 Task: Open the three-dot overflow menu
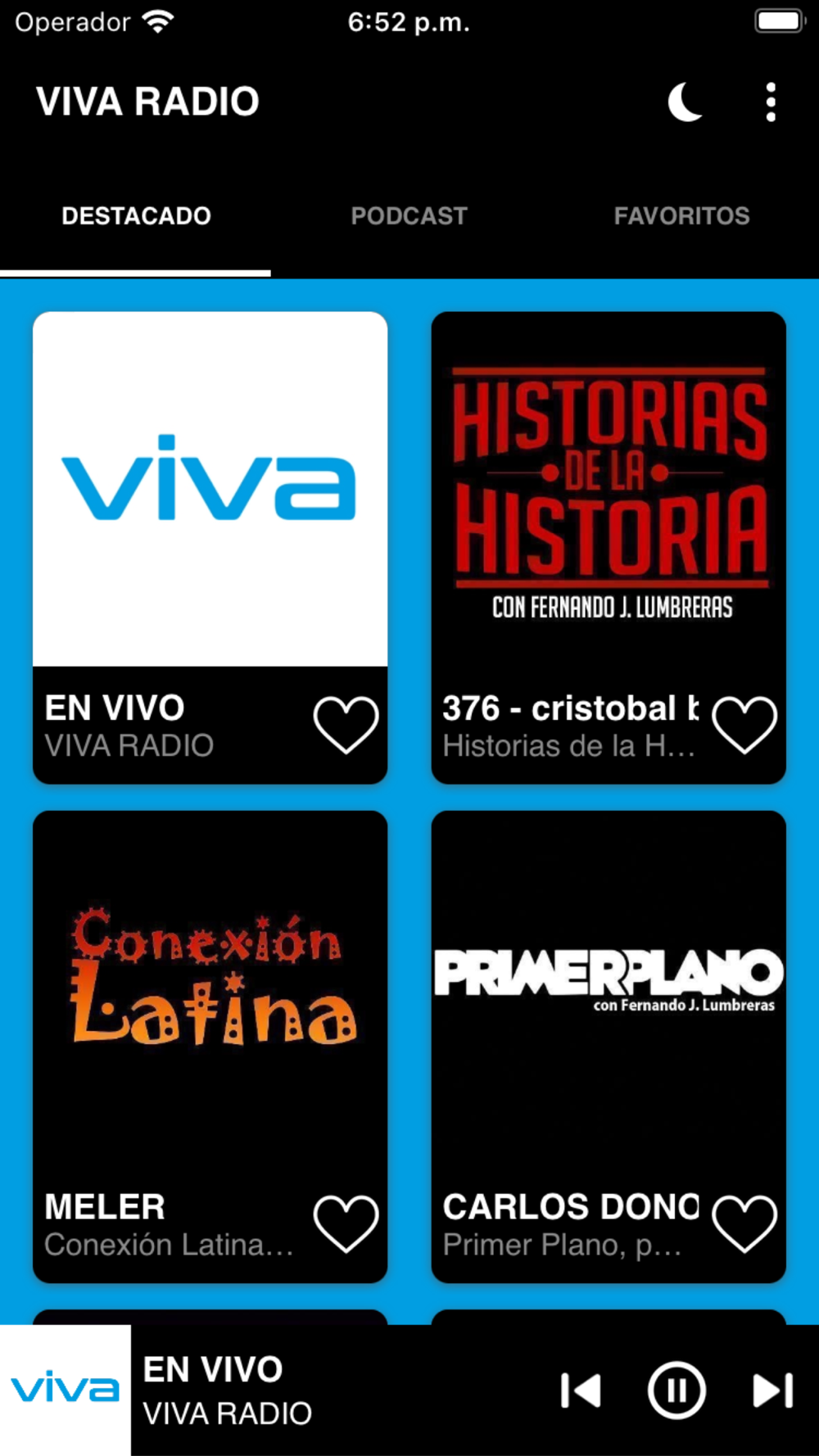tap(771, 102)
